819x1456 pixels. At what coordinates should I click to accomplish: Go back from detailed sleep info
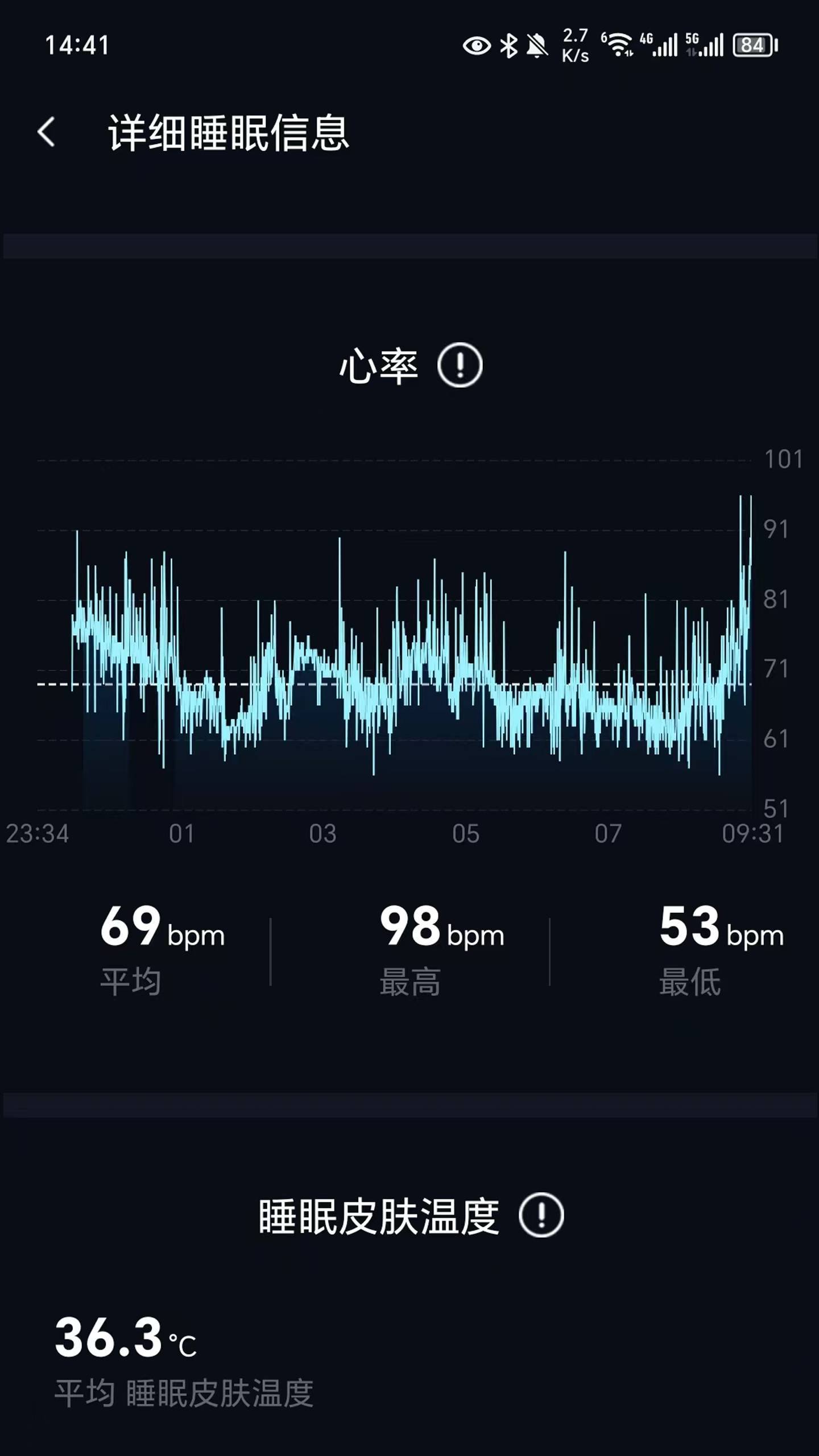coord(47,133)
